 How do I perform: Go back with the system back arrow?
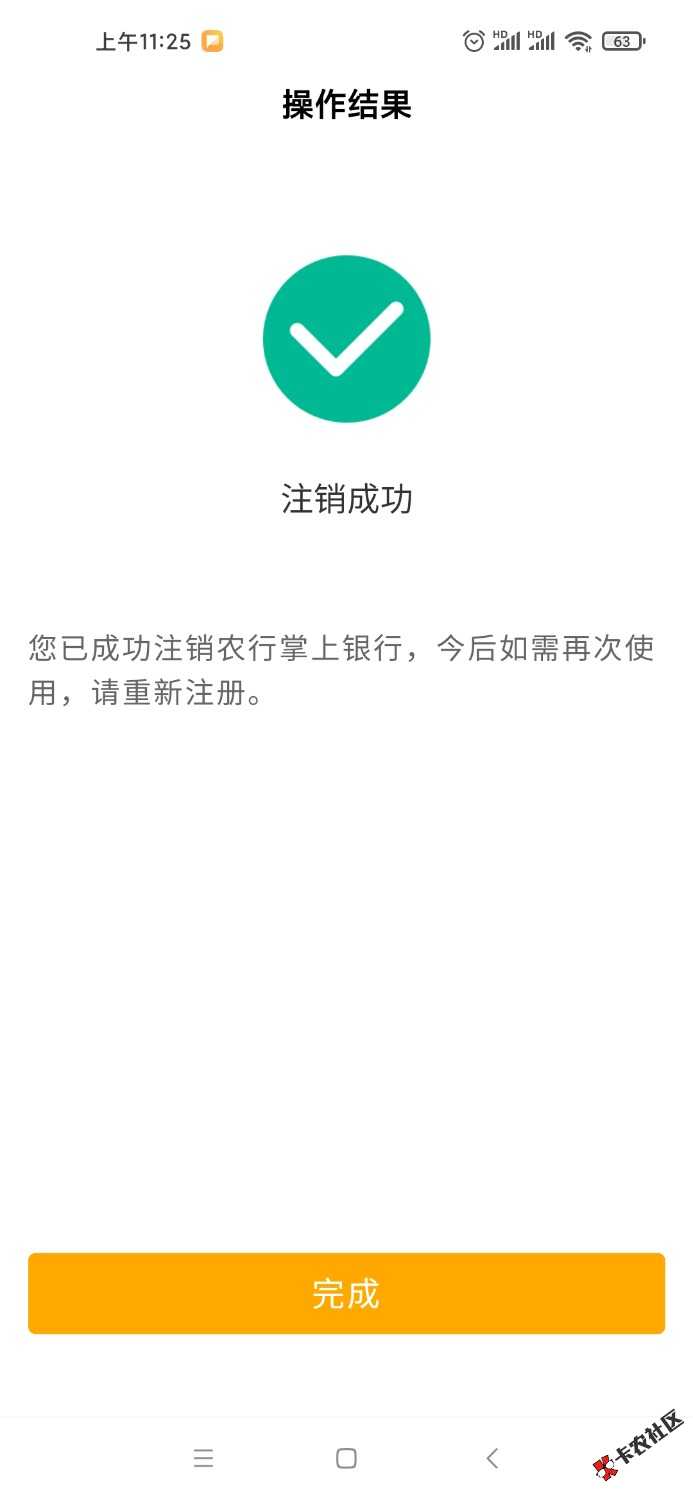click(x=491, y=1458)
